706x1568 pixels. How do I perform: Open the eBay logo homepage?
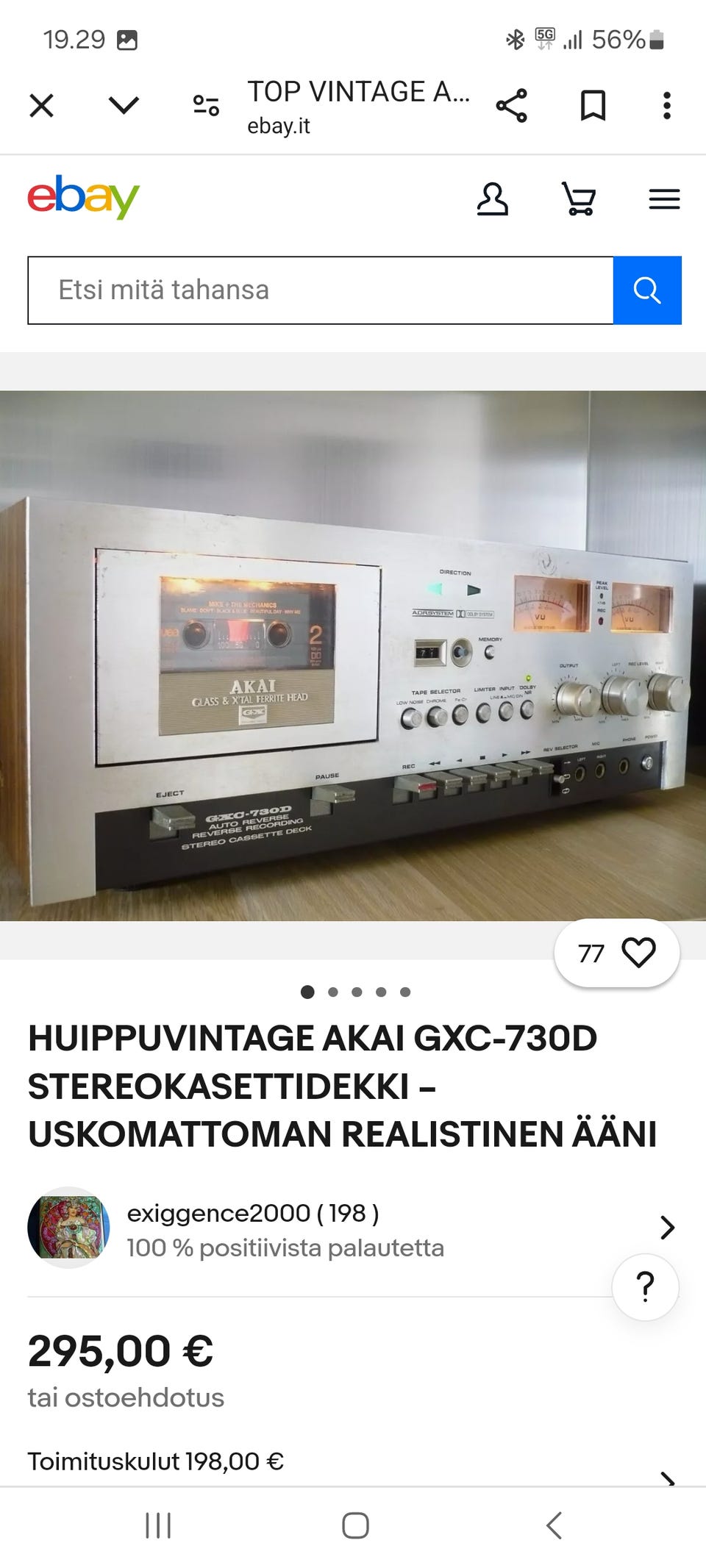pos(82,197)
